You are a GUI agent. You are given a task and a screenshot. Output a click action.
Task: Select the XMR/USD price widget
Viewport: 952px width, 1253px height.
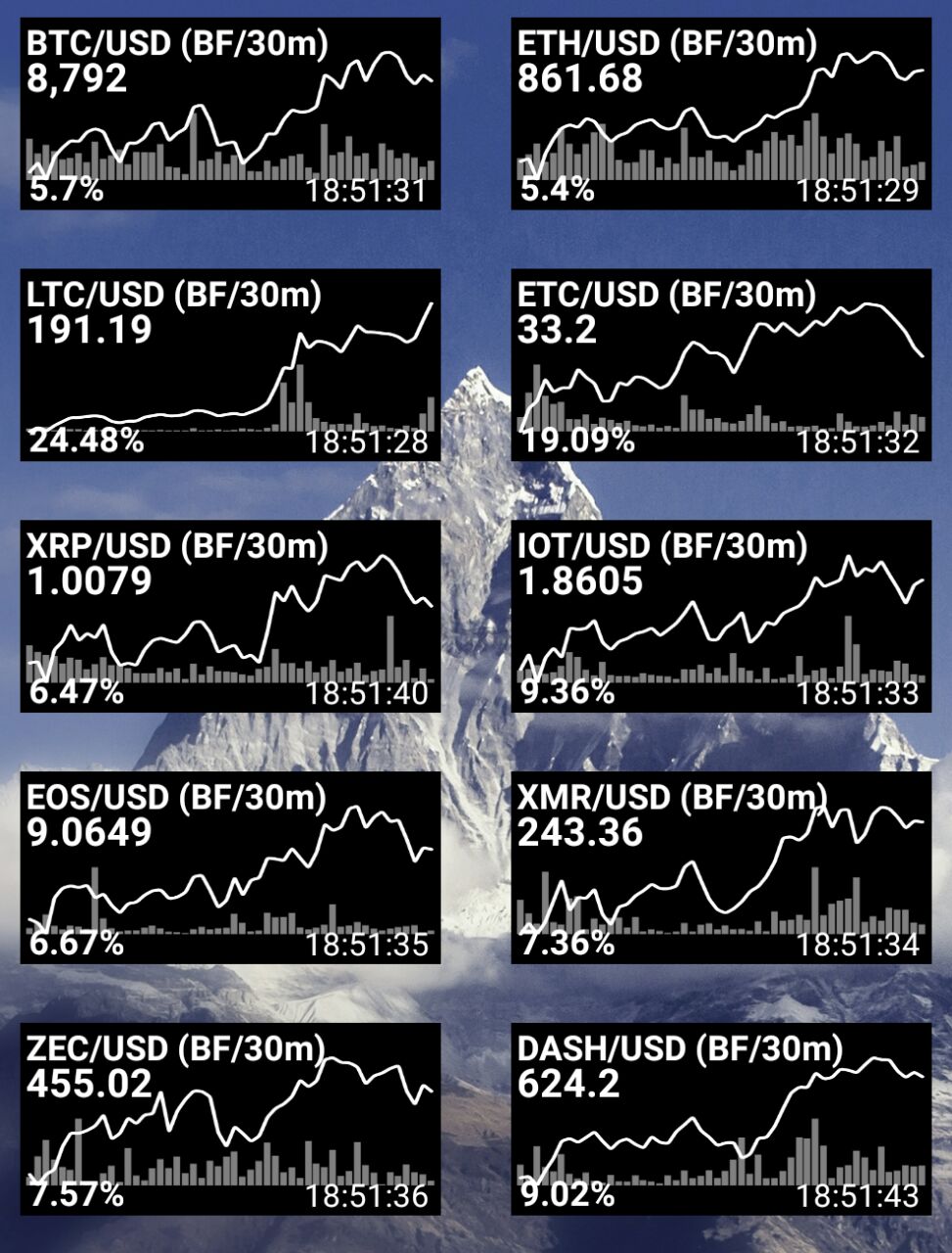720,867
